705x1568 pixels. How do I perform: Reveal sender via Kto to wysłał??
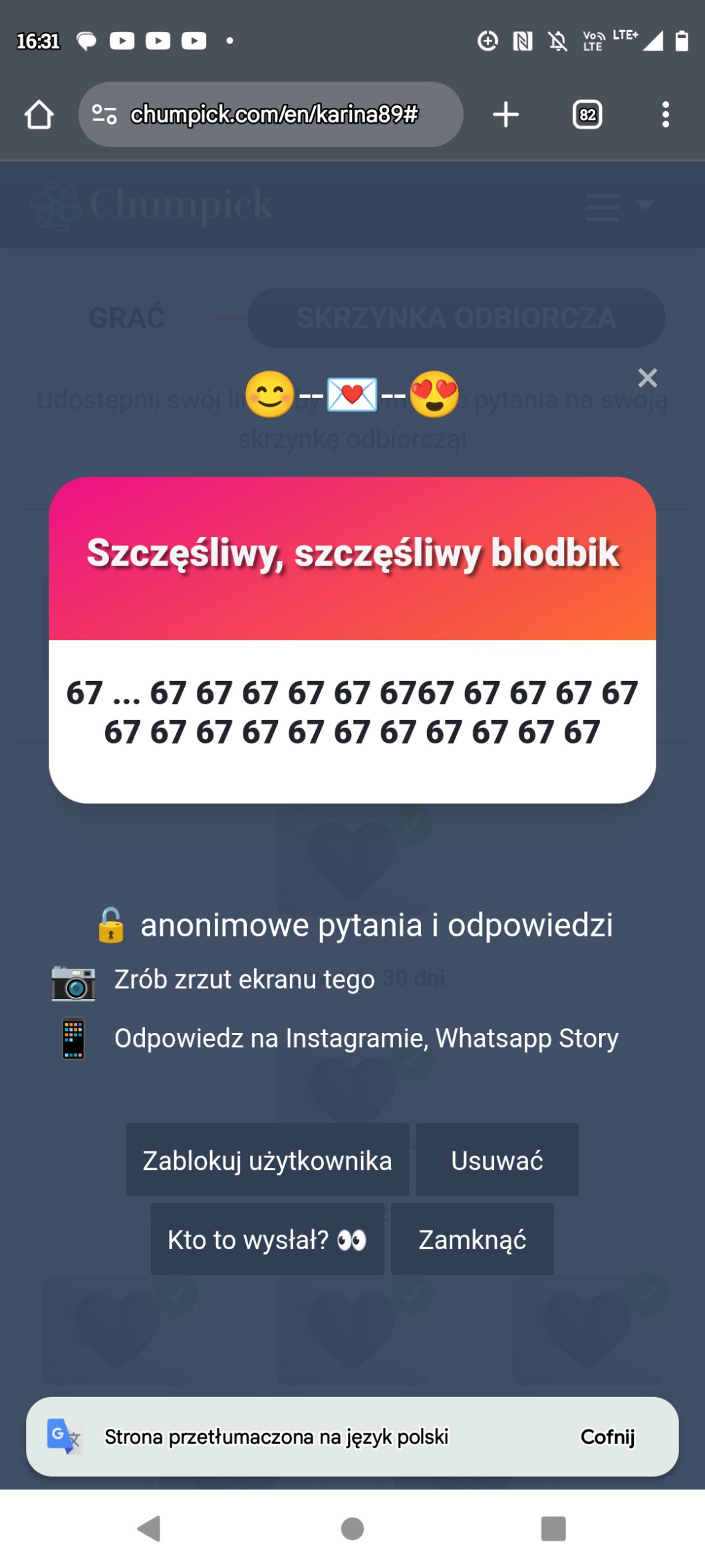coord(267,1239)
